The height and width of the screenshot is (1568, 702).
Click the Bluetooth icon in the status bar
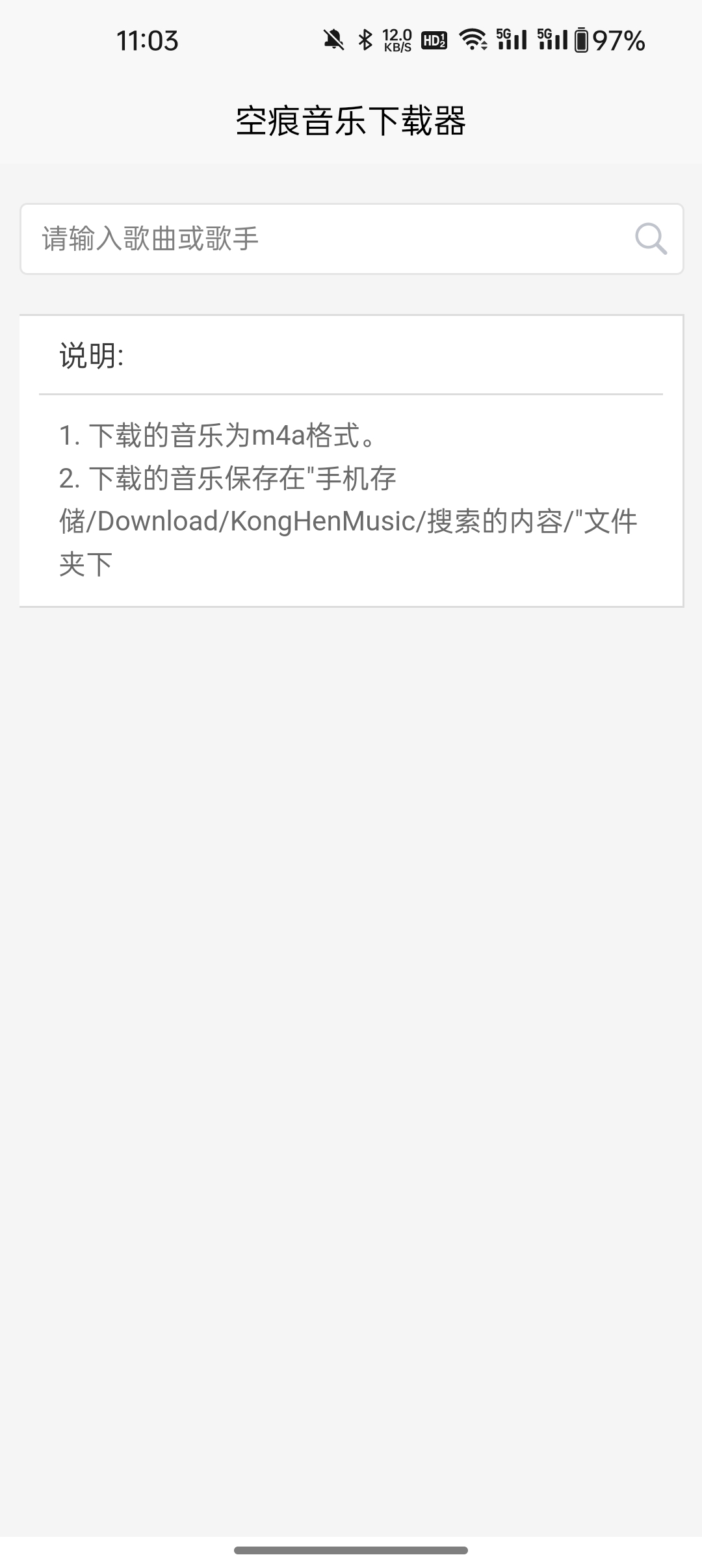click(x=366, y=40)
